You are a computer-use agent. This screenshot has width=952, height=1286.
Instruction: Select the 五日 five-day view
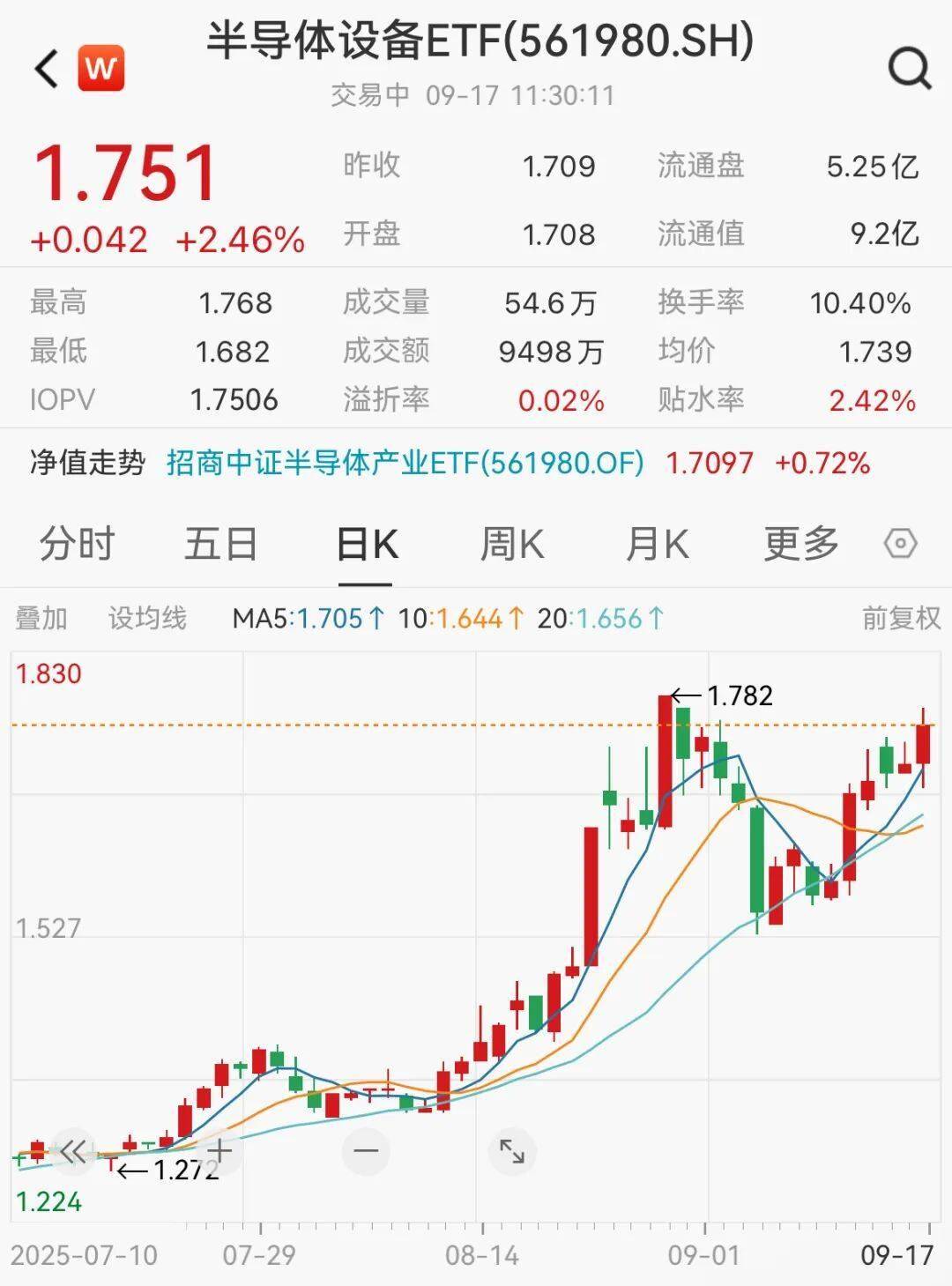pyautogui.click(x=219, y=545)
